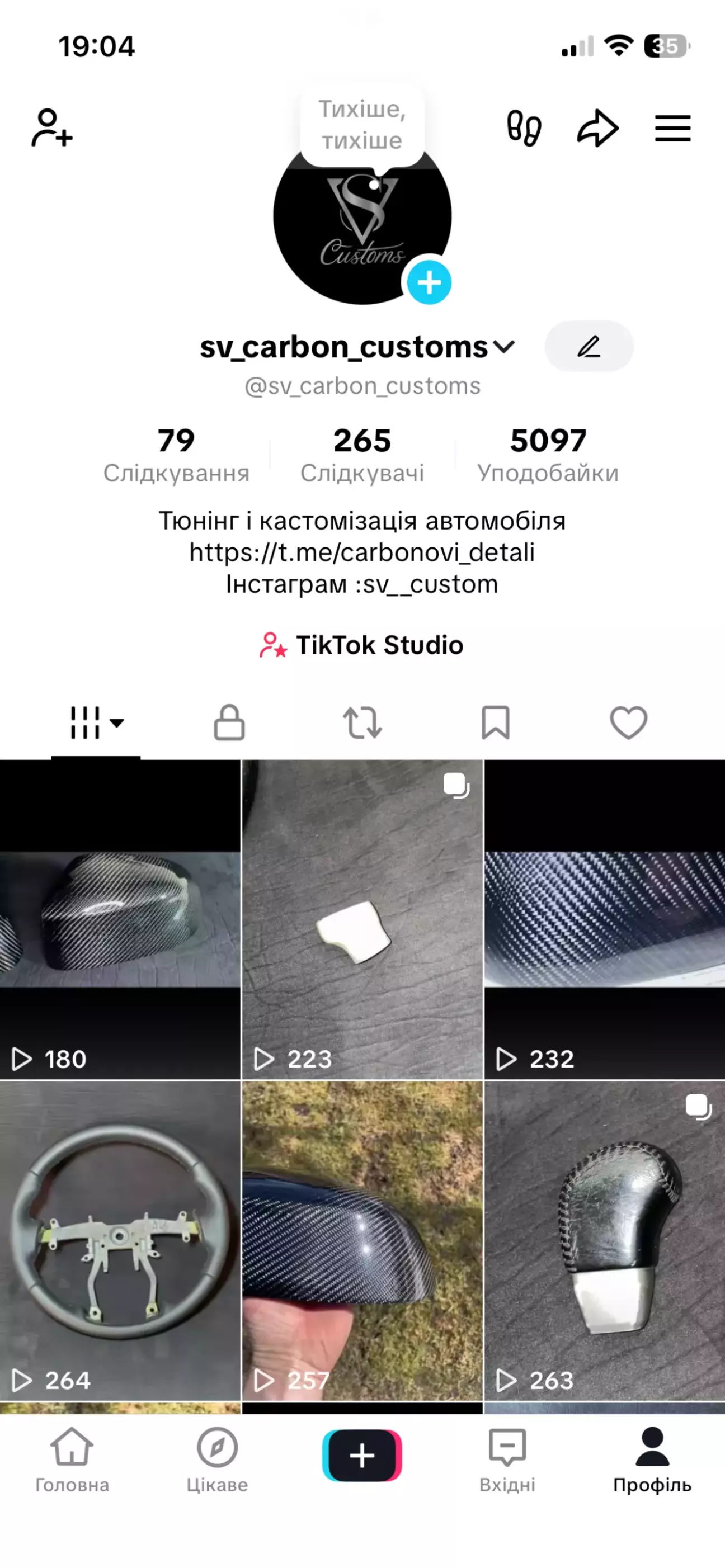Open the 79 Слідкування list

pos(176,454)
